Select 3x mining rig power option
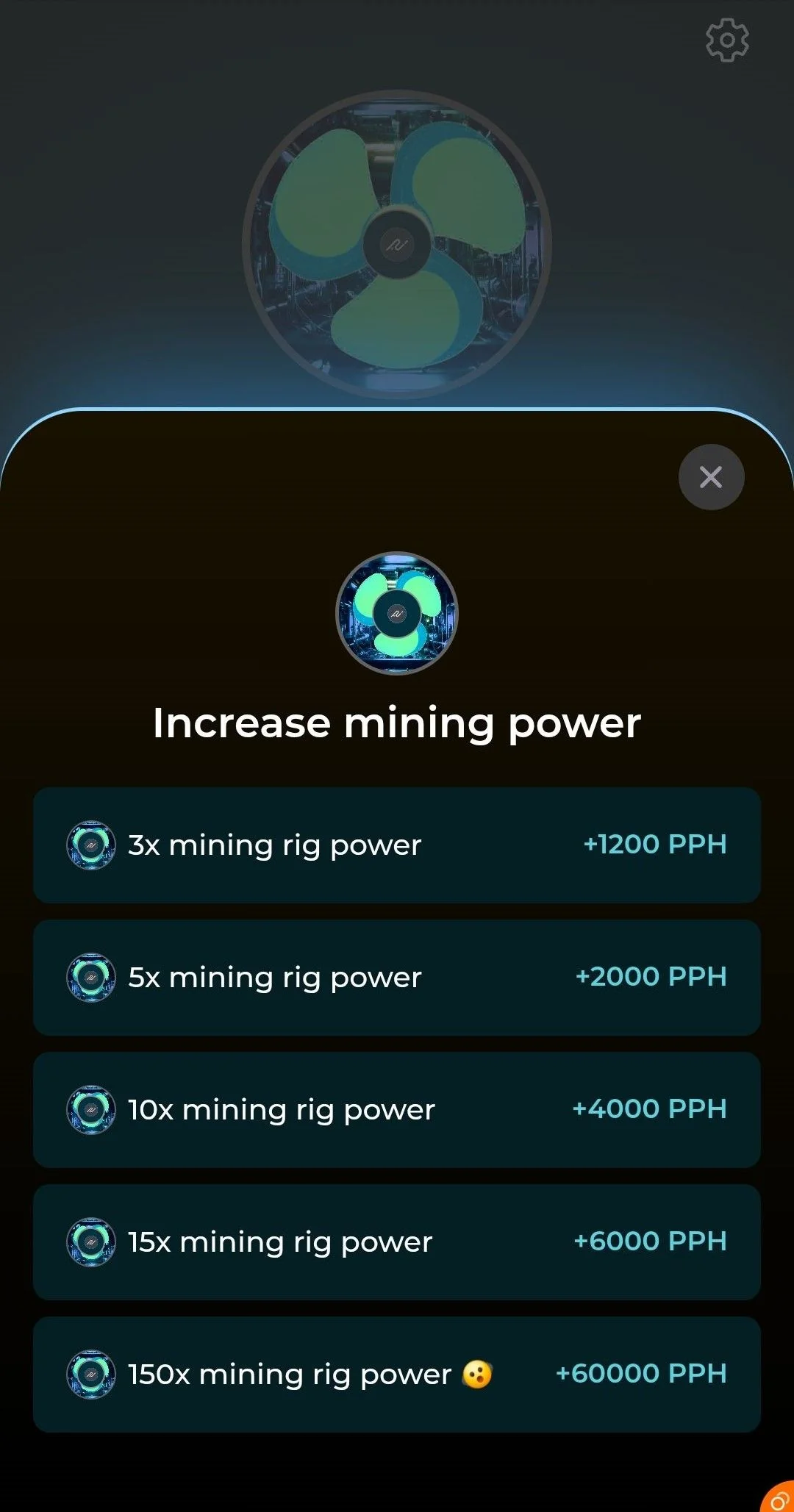The height and width of the screenshot is (1512, 794). 397,845
